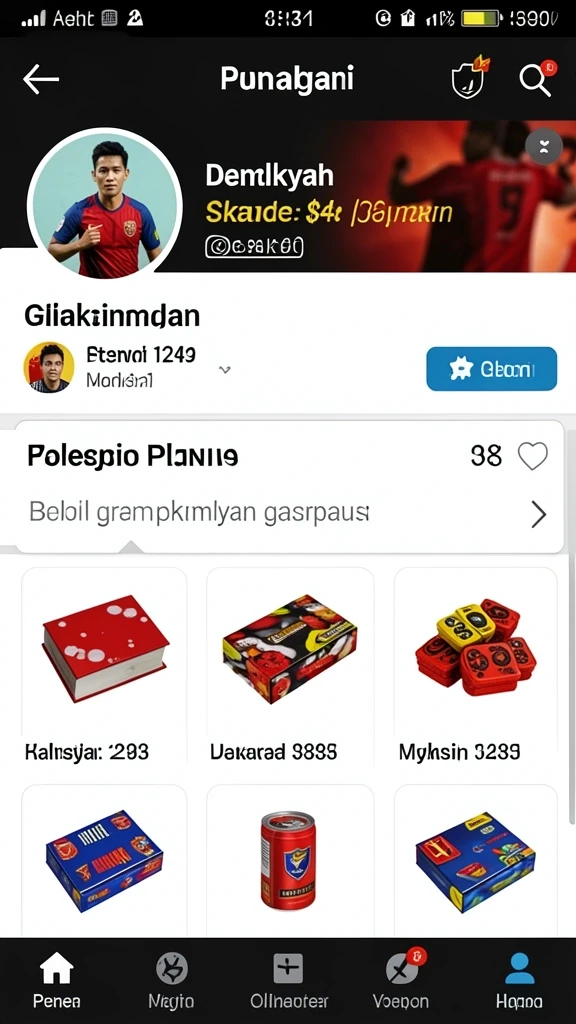This screenshot has height=1024, width=576.
Task: Open the Demlkyah profile picture
Action: 104,204
